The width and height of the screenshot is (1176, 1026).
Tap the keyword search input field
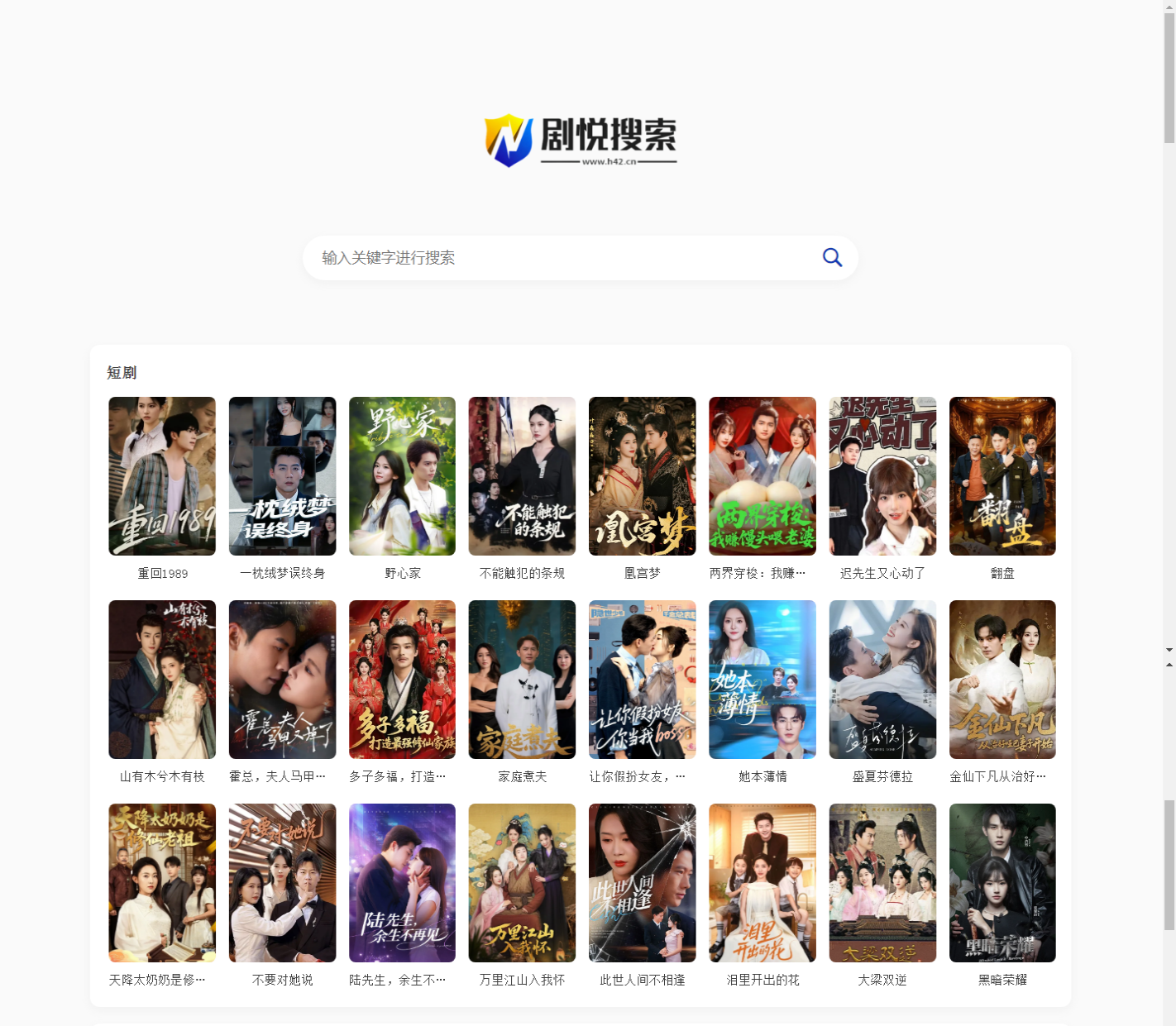[x=562, y=258]
